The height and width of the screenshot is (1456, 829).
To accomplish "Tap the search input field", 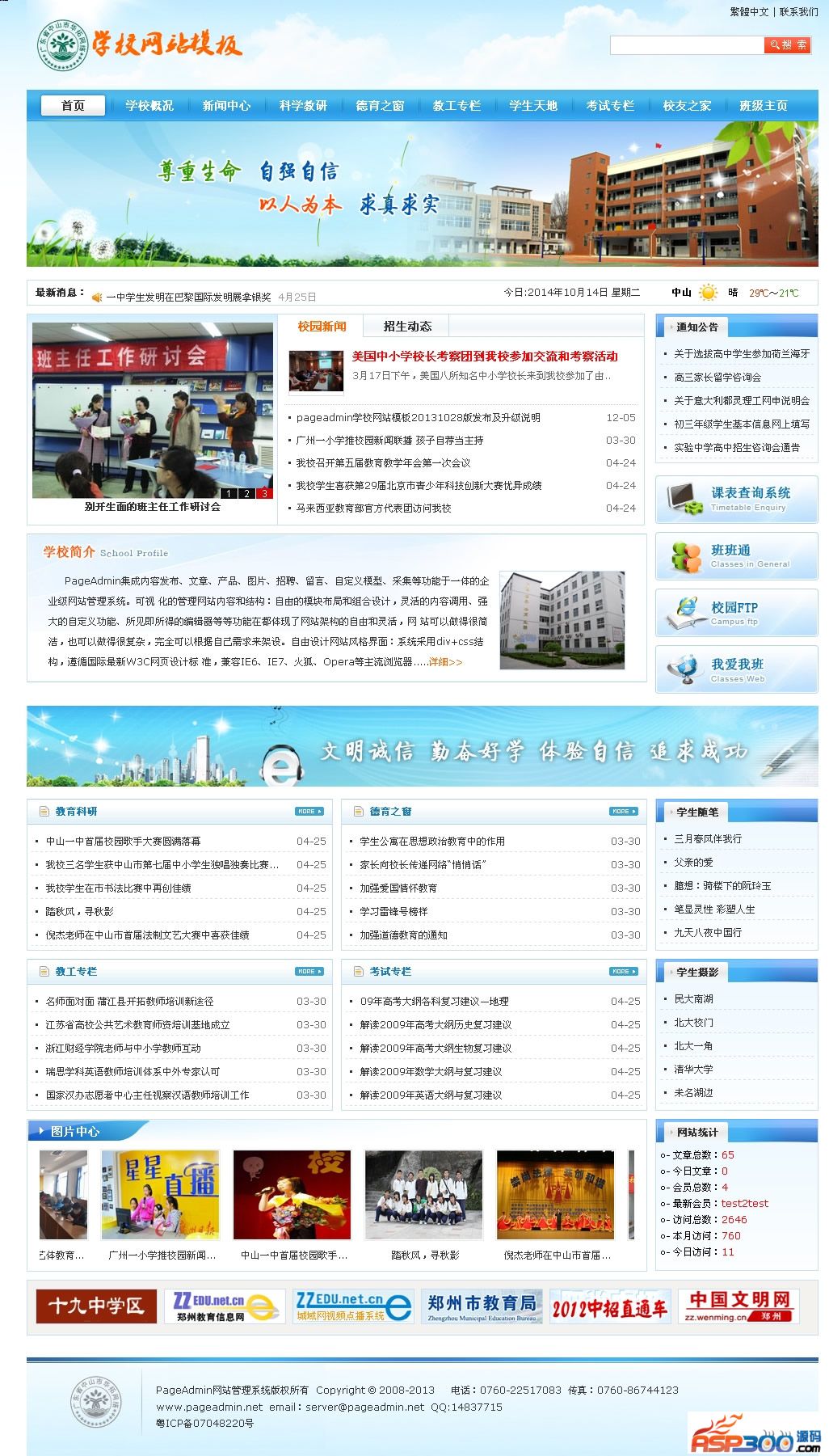I will coord(687,45).
